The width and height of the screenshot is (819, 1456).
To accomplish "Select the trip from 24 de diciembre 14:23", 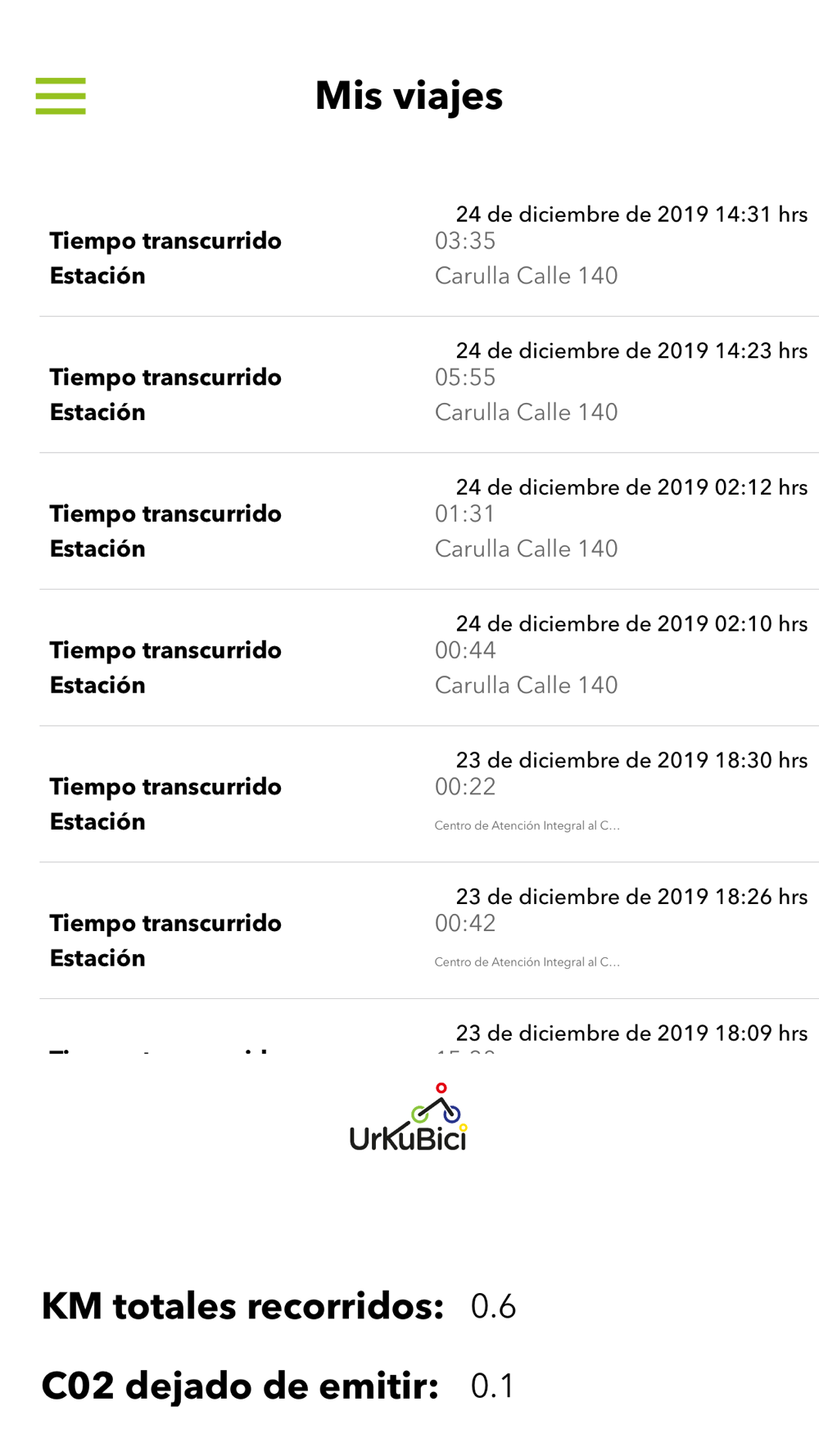I will click(x=429, y=385).
